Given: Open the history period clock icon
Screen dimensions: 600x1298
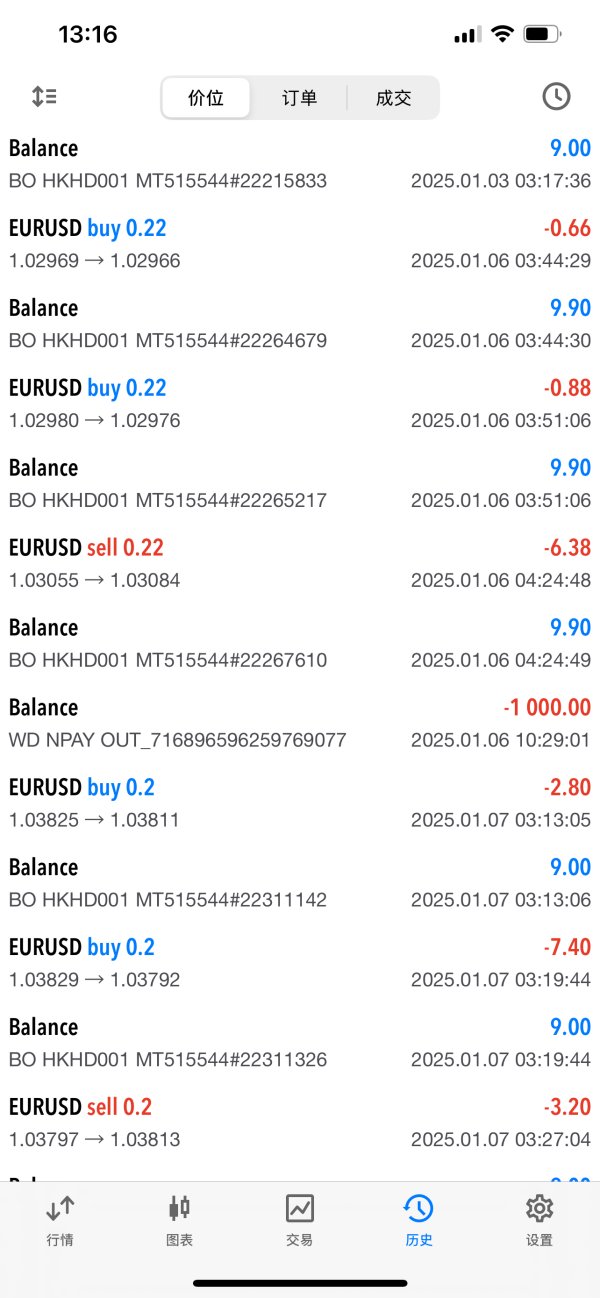Looking at the screenshot, I should click(556, 97).
